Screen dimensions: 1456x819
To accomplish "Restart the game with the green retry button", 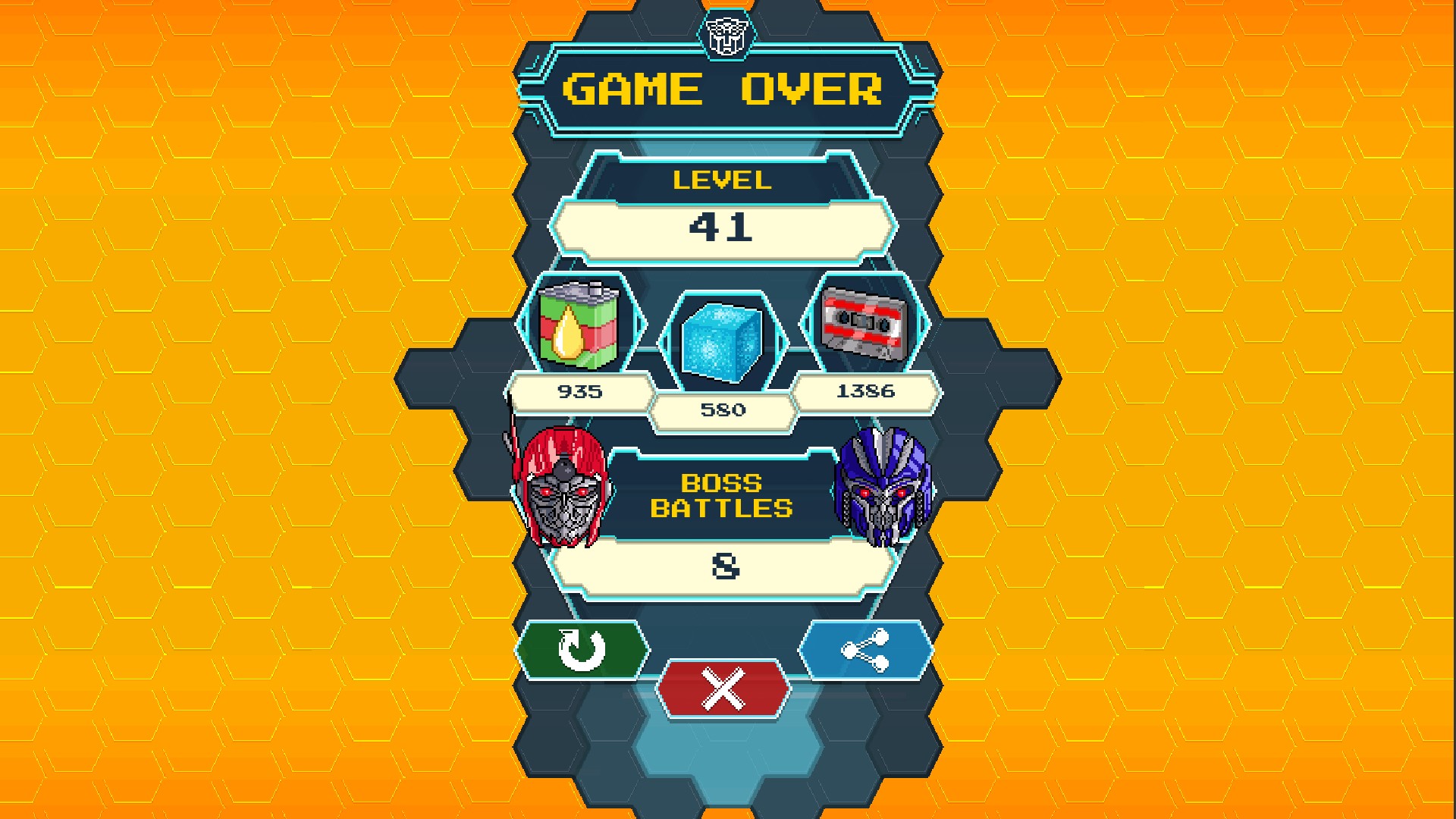I will (x=582, y=650).
